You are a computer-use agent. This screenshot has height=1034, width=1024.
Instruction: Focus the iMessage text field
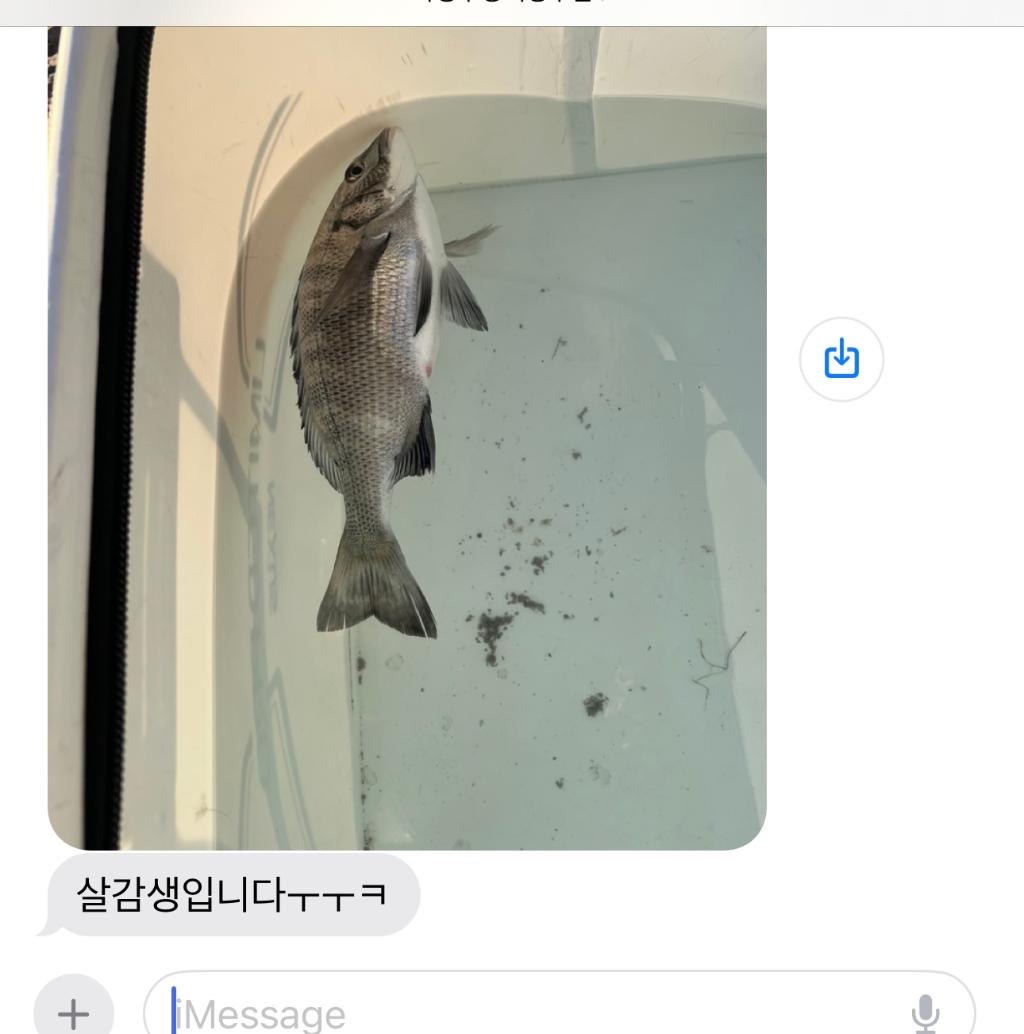click(540, 1013)
